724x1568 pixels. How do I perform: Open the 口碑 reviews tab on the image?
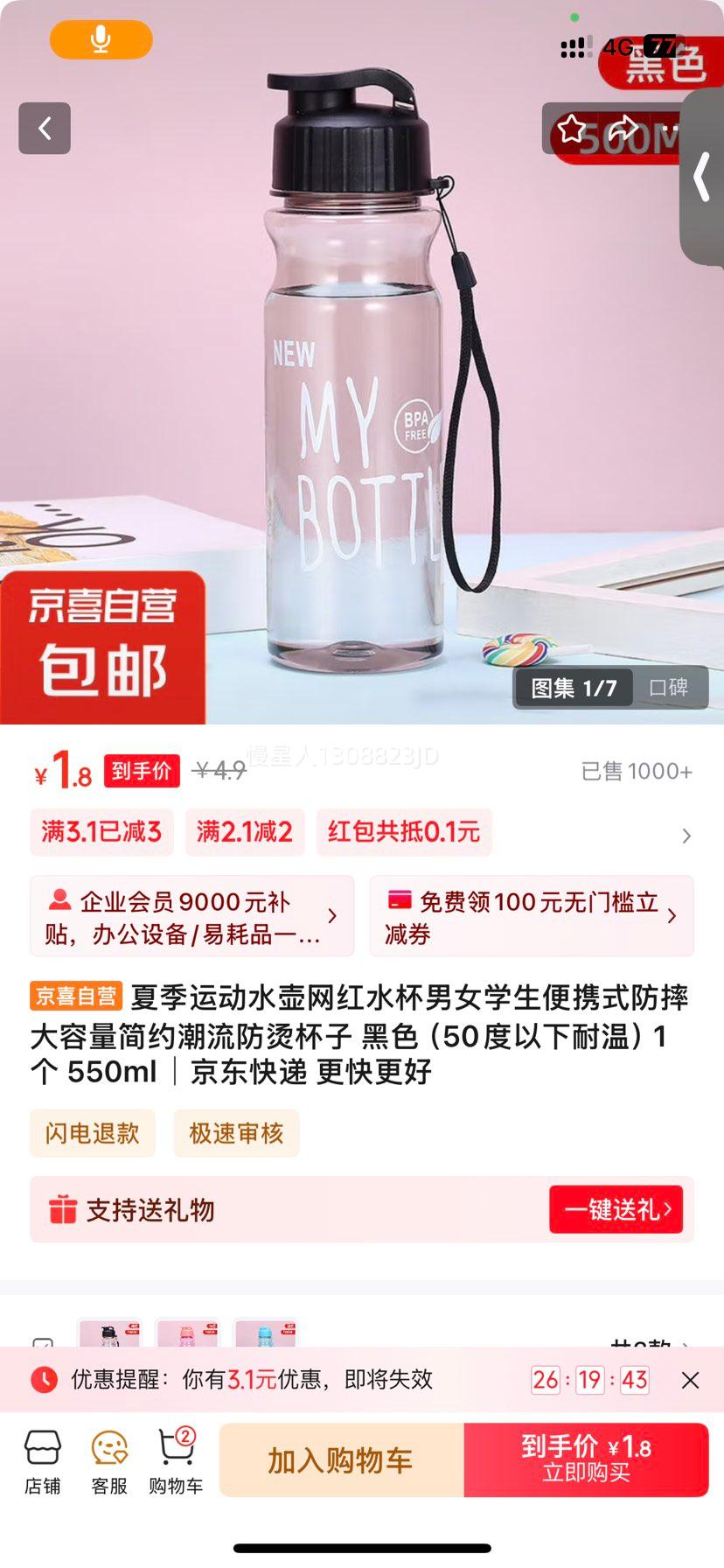coord(669,688)
